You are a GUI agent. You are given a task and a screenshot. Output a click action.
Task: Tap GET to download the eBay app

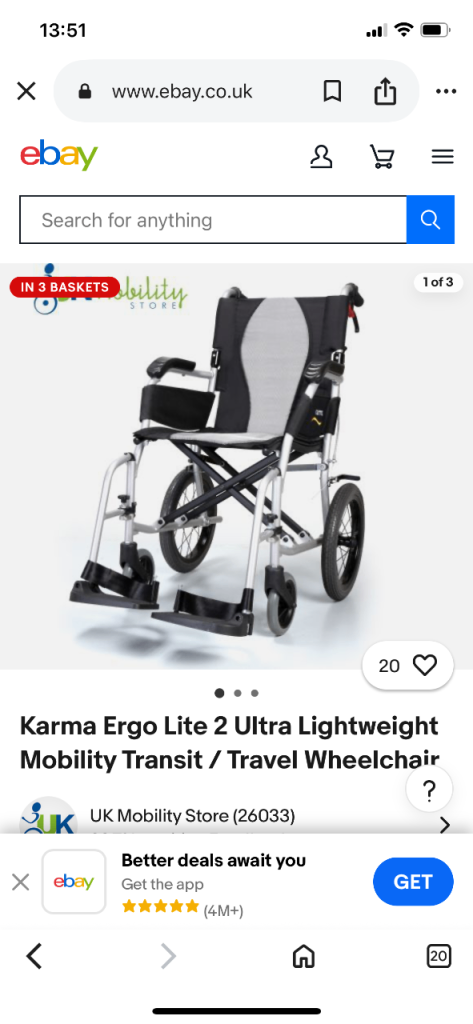413,882
